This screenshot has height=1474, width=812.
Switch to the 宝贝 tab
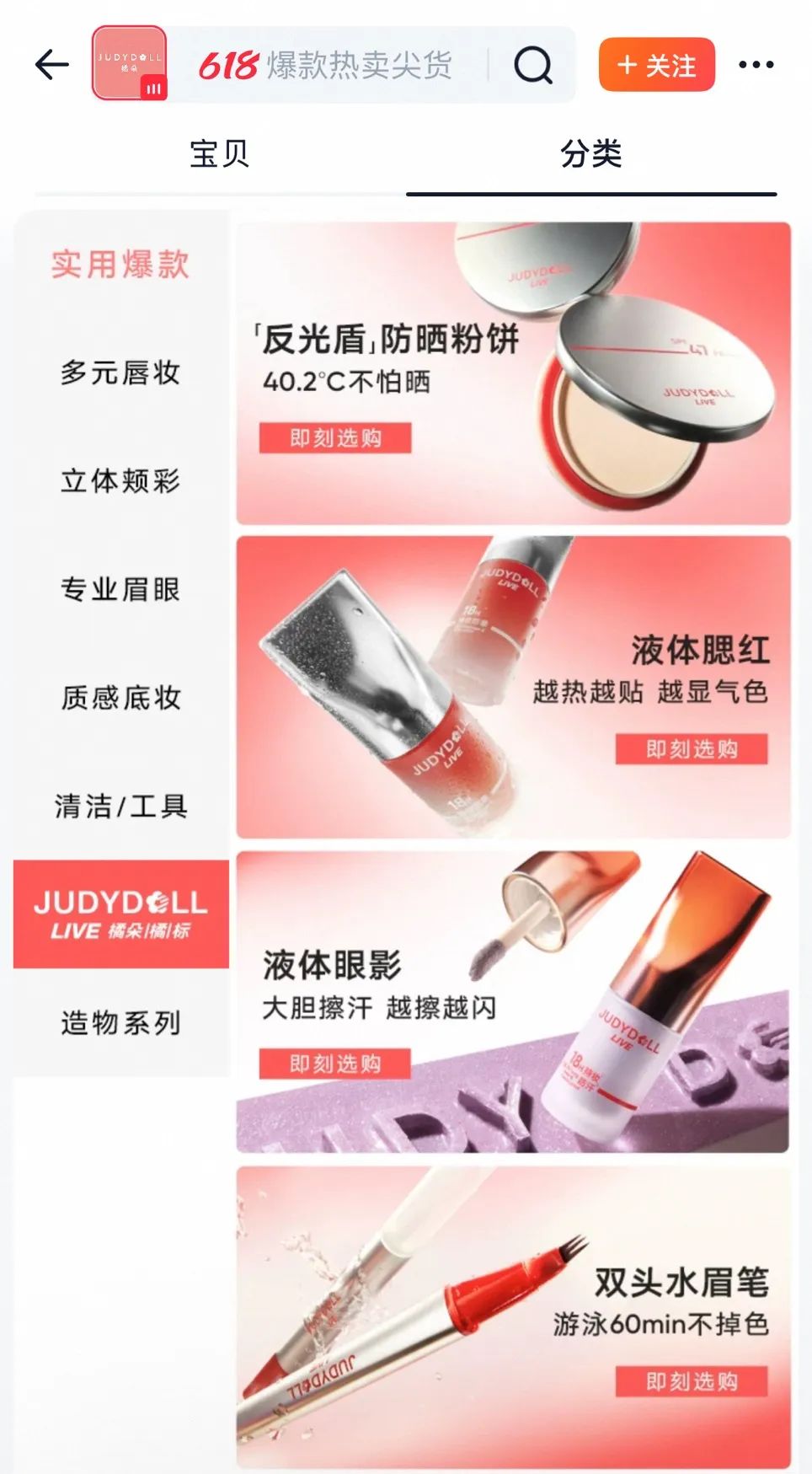point(219,154)
